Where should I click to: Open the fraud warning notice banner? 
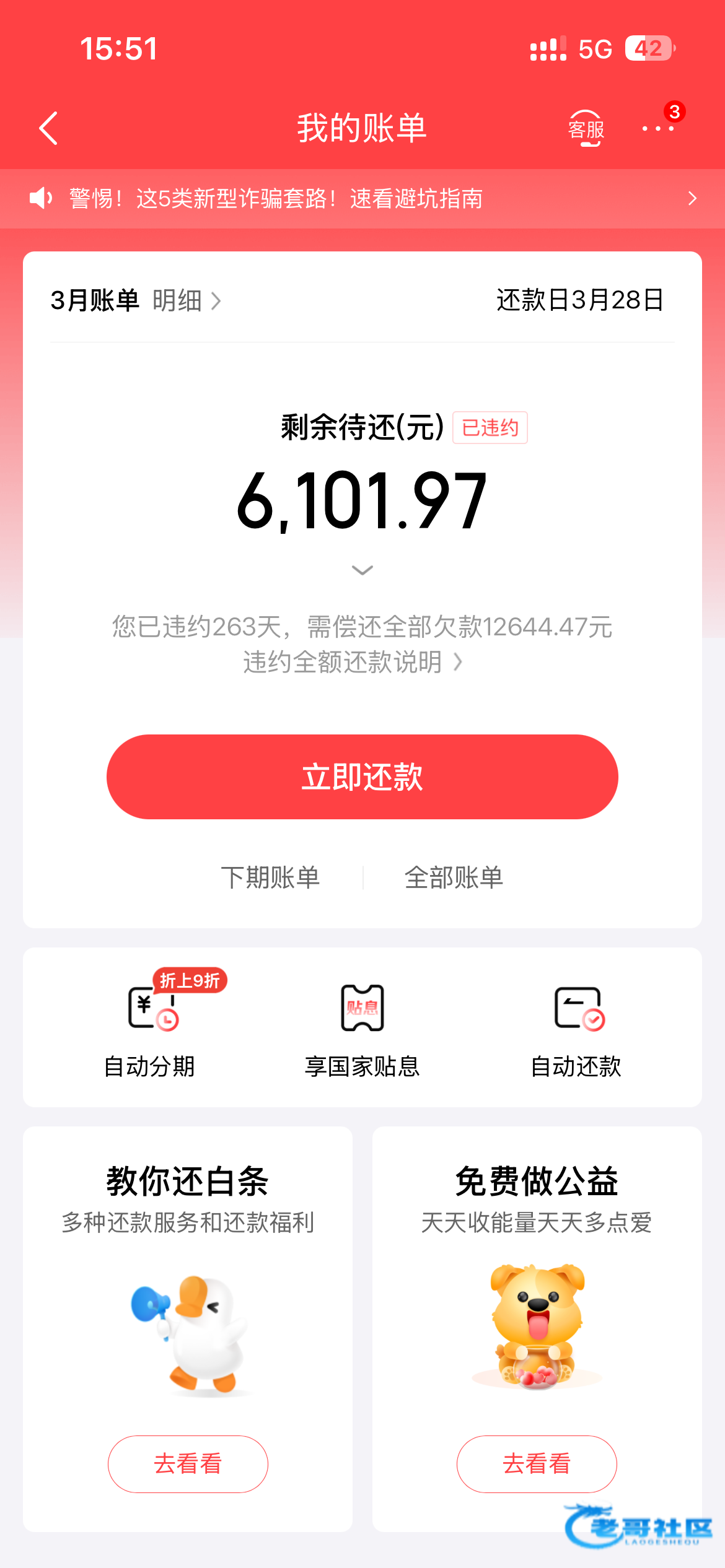pos(362,199)
